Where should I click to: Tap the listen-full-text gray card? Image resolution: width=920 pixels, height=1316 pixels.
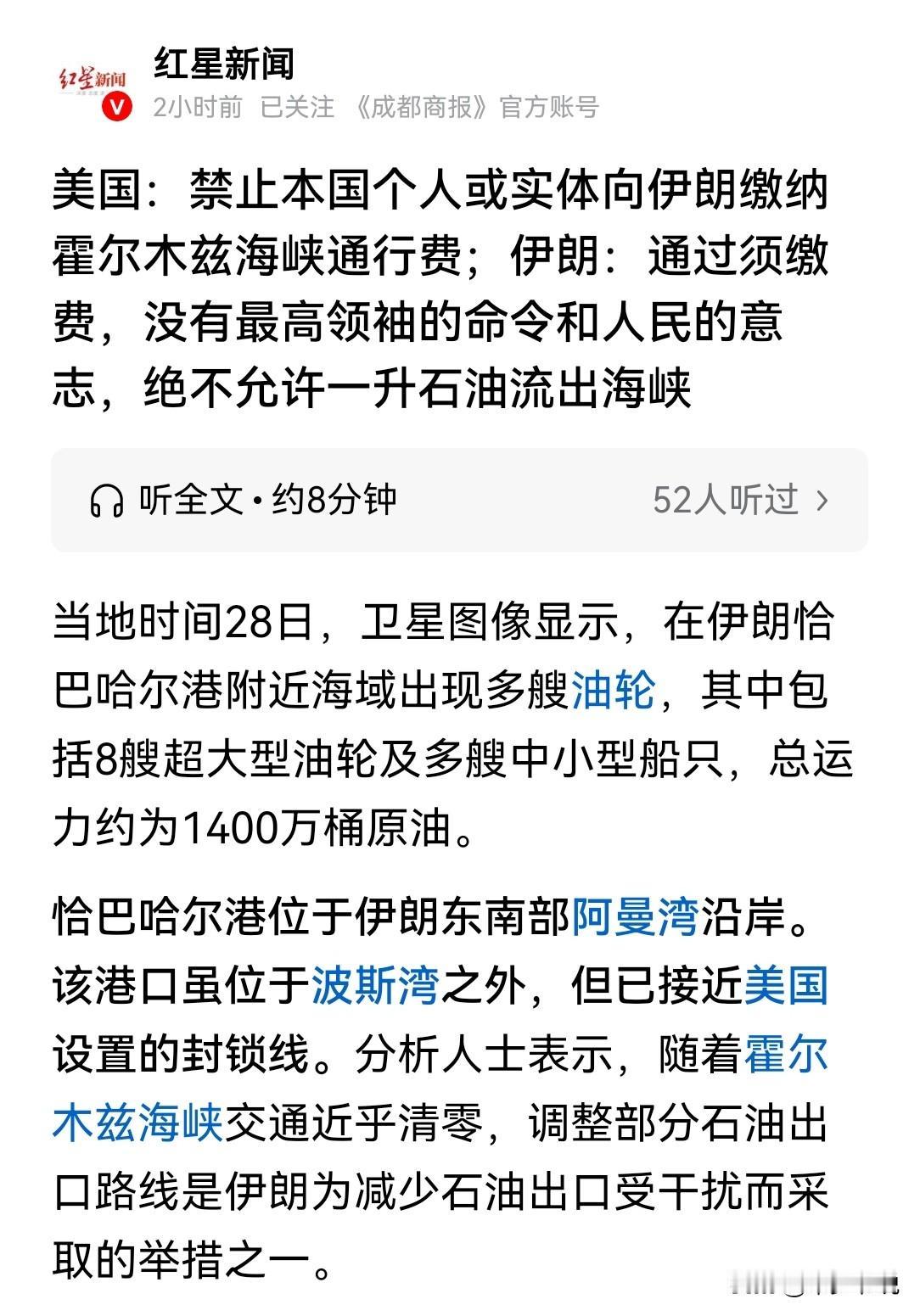[458, 501]
